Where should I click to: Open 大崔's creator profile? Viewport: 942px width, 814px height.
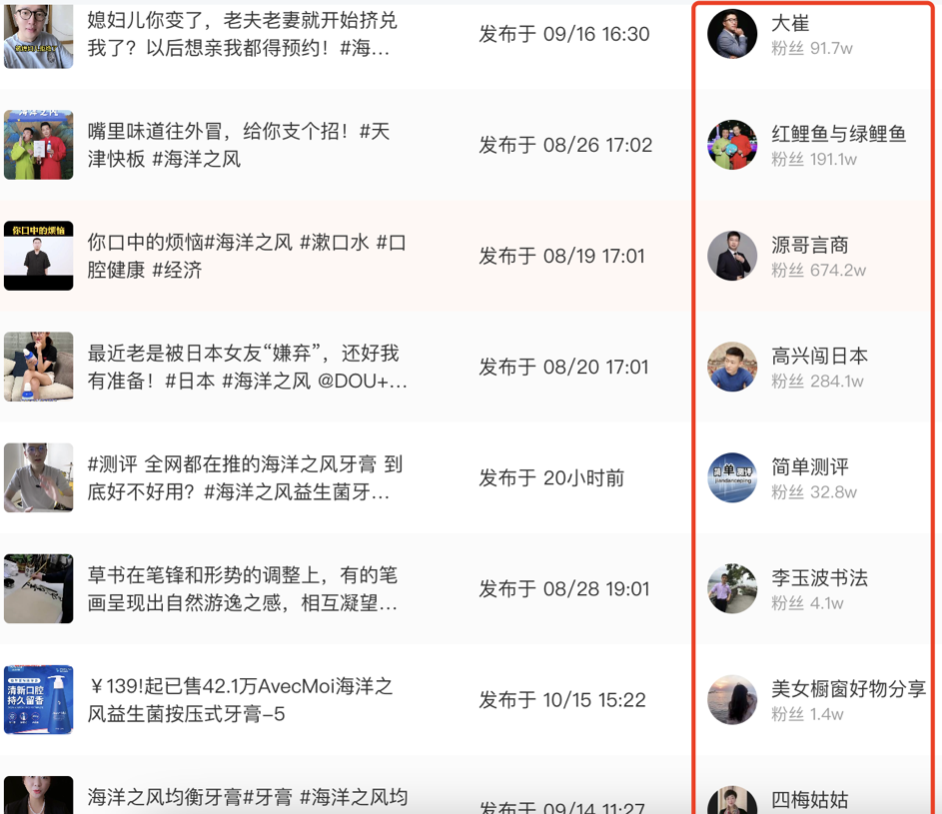click(x=790, y=23)
